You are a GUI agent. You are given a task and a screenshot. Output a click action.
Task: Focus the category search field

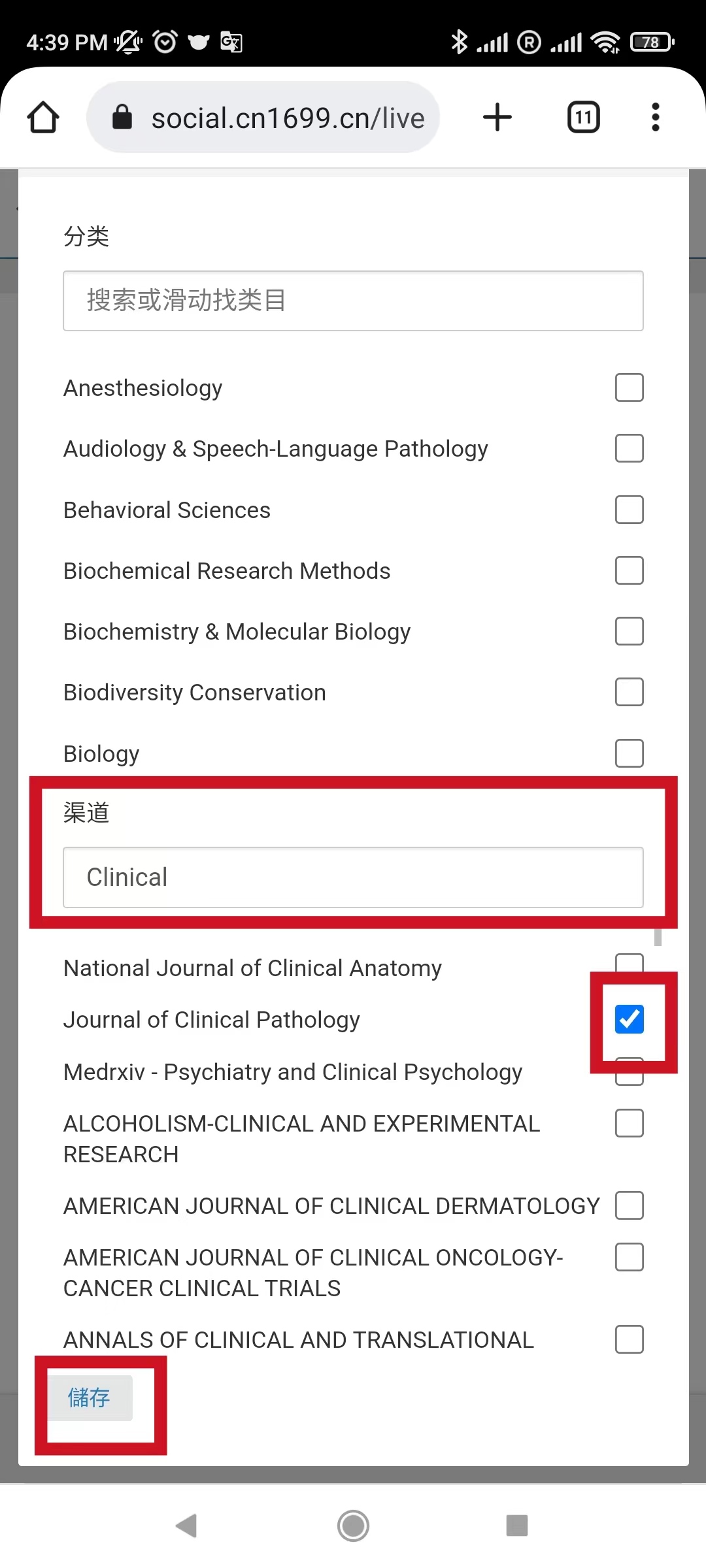point(353,301)
